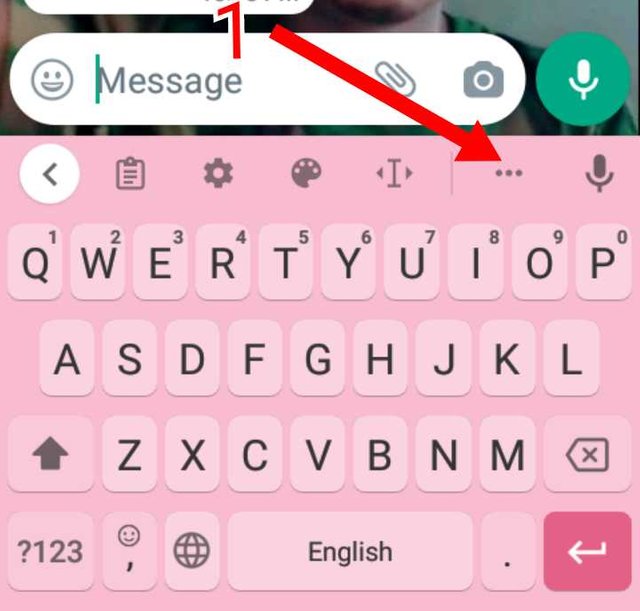
Task: Record a voice message with green mic
Action: coord(583,79)
